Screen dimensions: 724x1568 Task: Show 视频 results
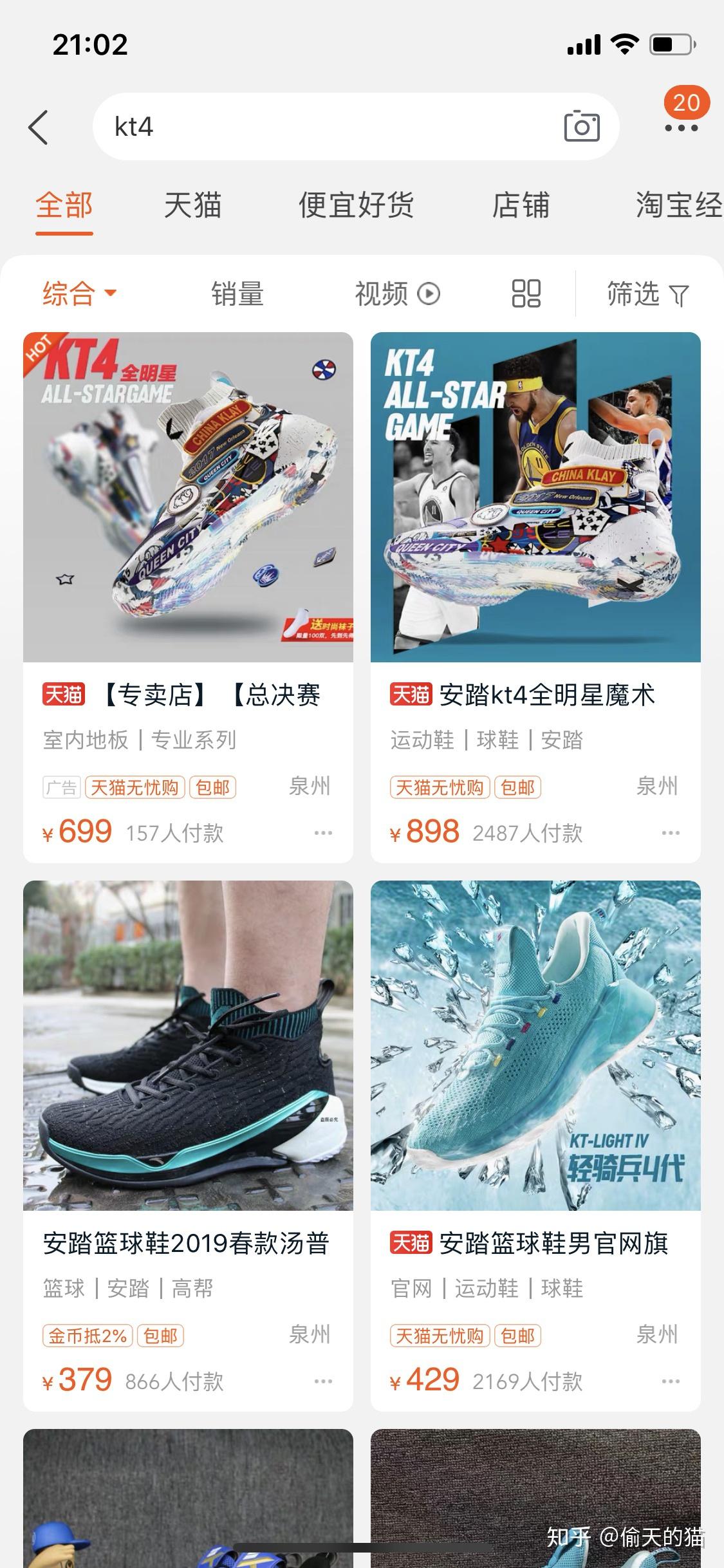point(397,294)
